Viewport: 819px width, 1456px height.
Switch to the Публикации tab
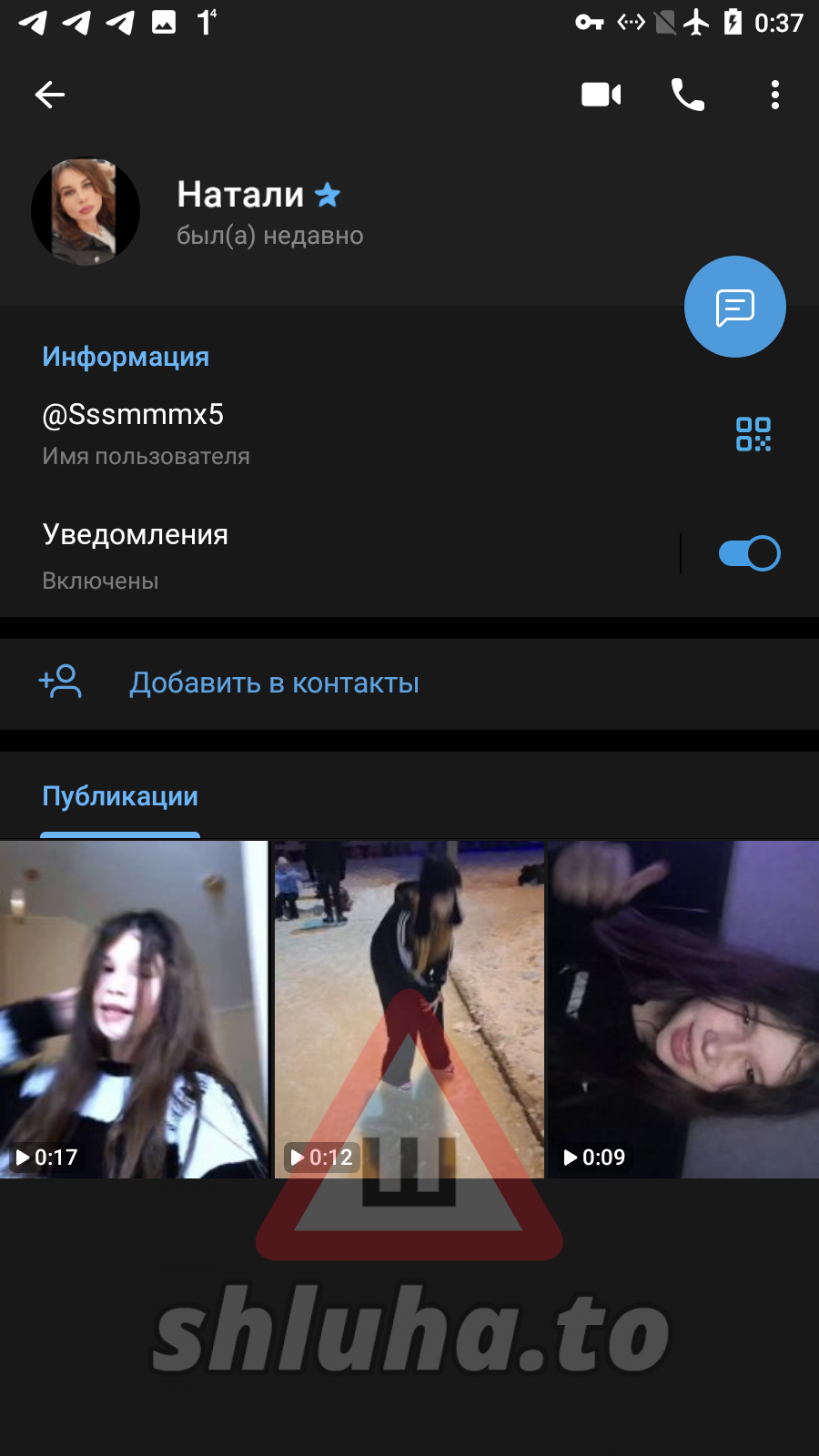point(120,797)
